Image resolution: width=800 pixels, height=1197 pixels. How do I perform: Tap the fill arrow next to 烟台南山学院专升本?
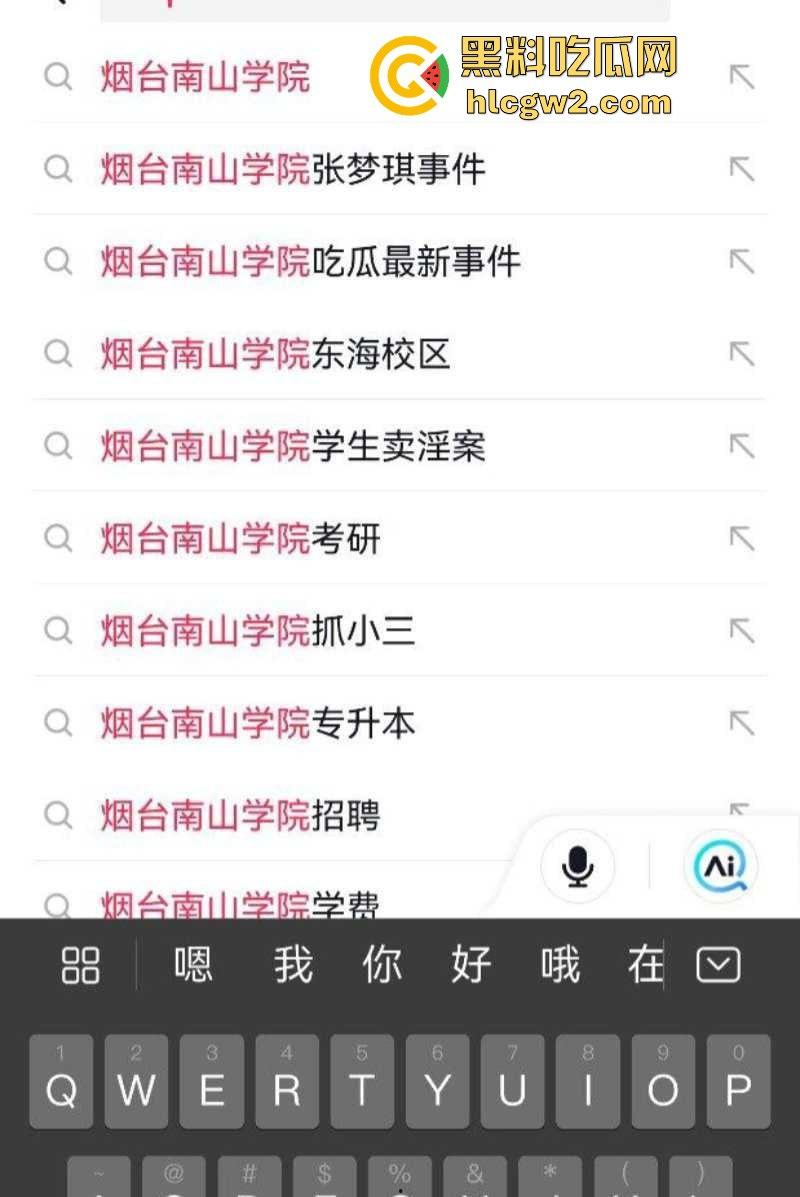(x=741, y=724)
